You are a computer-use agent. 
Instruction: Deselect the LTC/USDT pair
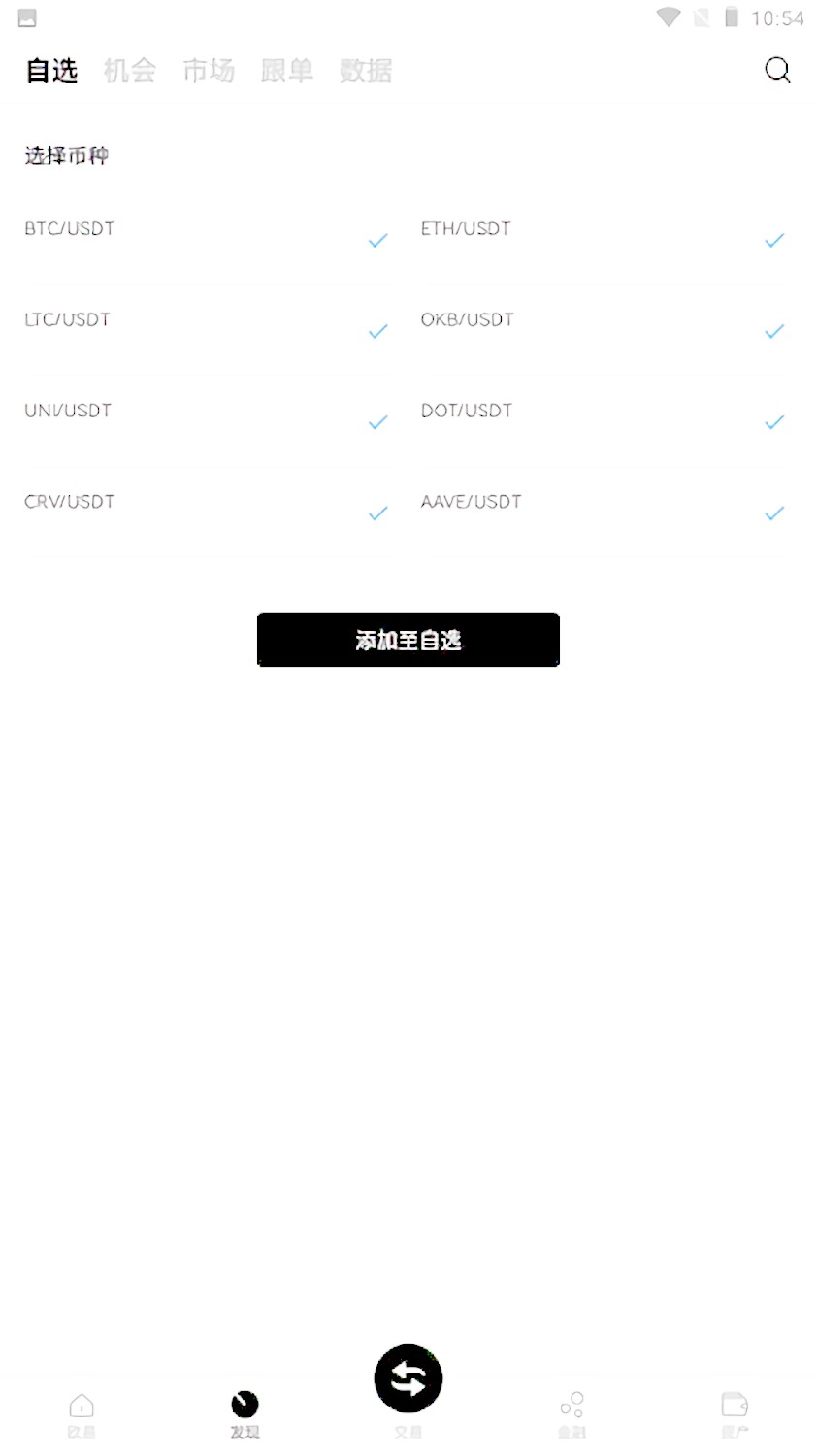377,331
